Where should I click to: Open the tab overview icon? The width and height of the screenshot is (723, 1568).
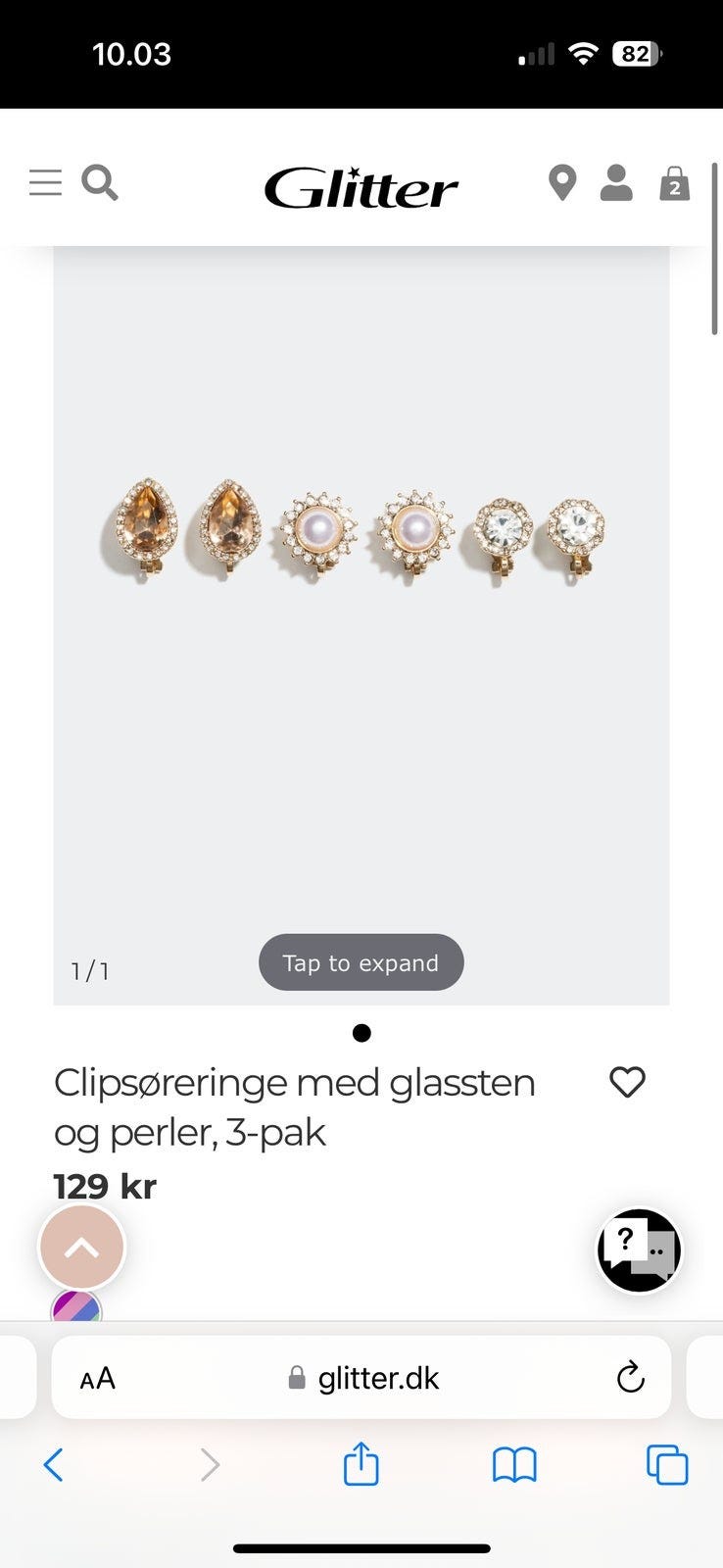coord(667,1465)
